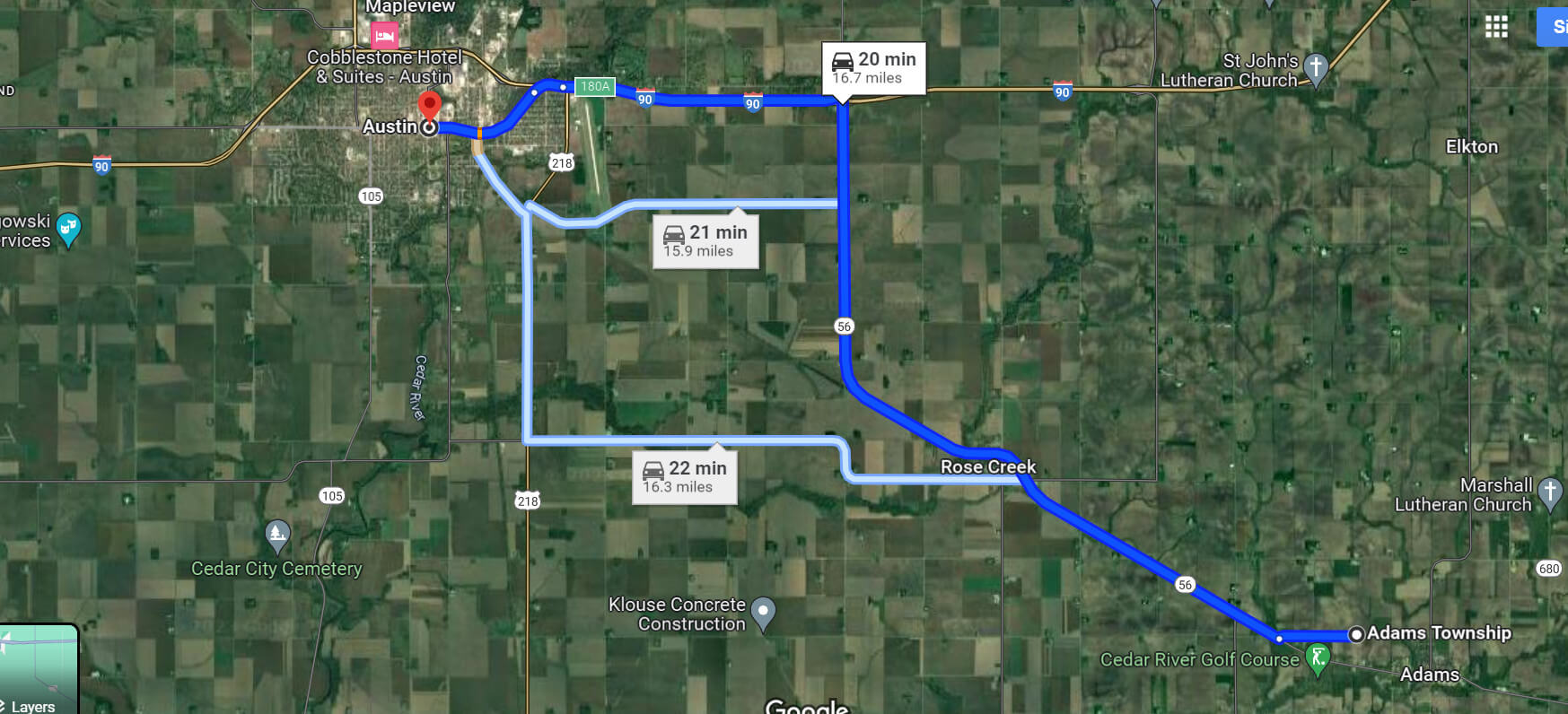Select the 21 min alternate route
This screenshot has width=1568, height=714.
[x=705, y=241]
